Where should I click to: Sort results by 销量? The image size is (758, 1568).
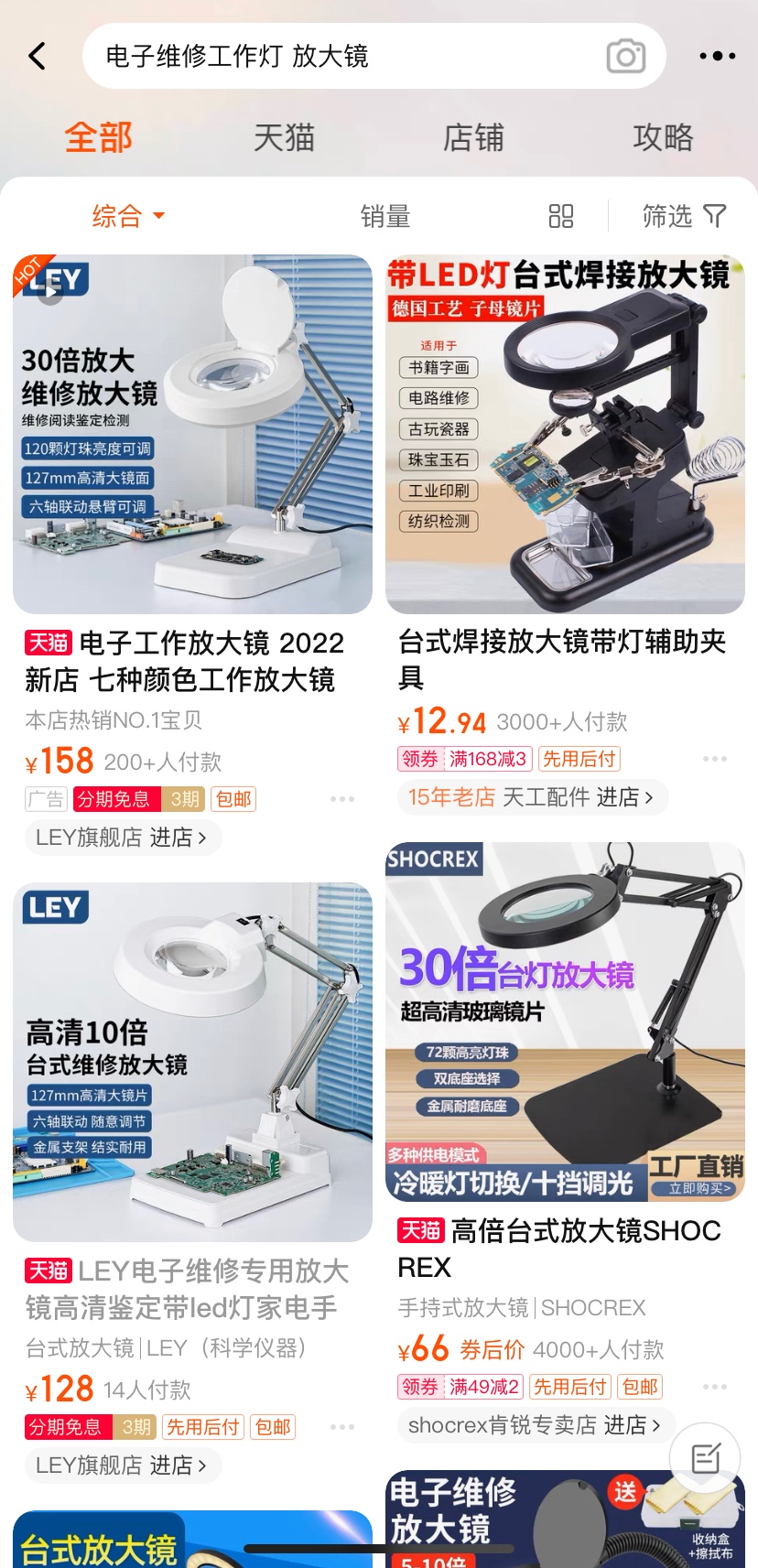[384, 216]
